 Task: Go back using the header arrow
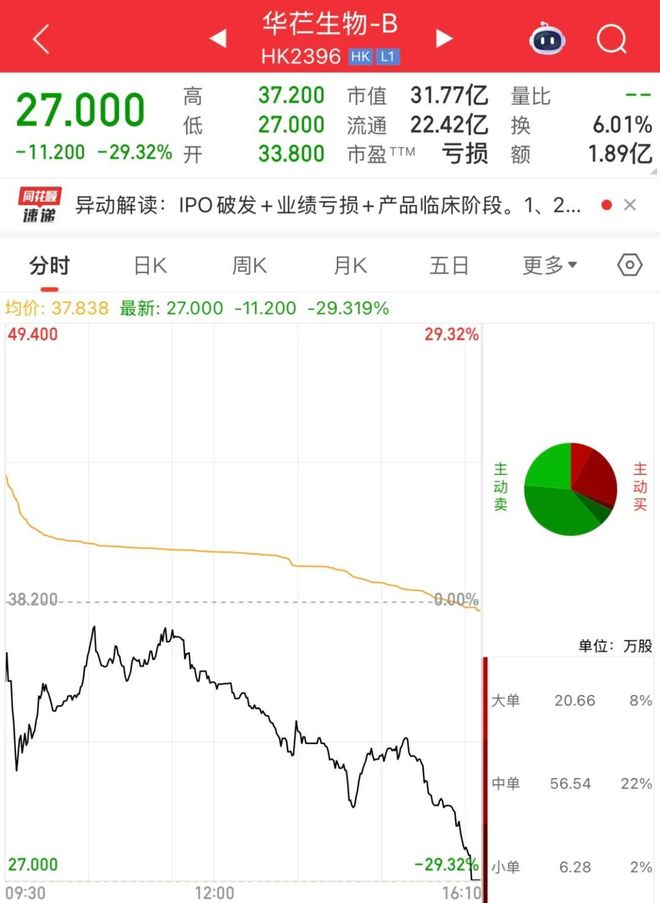(x=41, y=39)
